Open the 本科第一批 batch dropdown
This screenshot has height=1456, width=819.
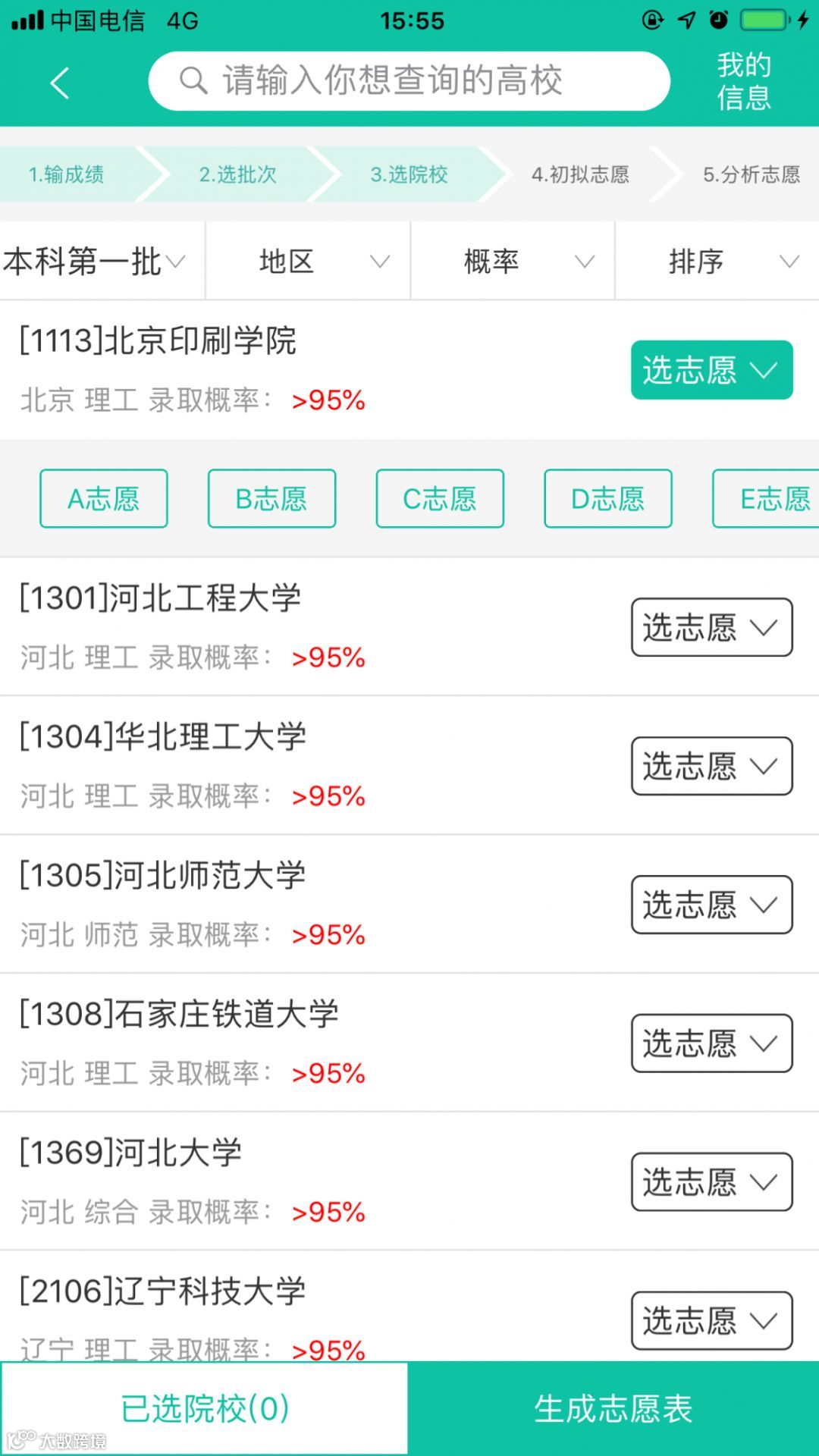coord(95,262)
